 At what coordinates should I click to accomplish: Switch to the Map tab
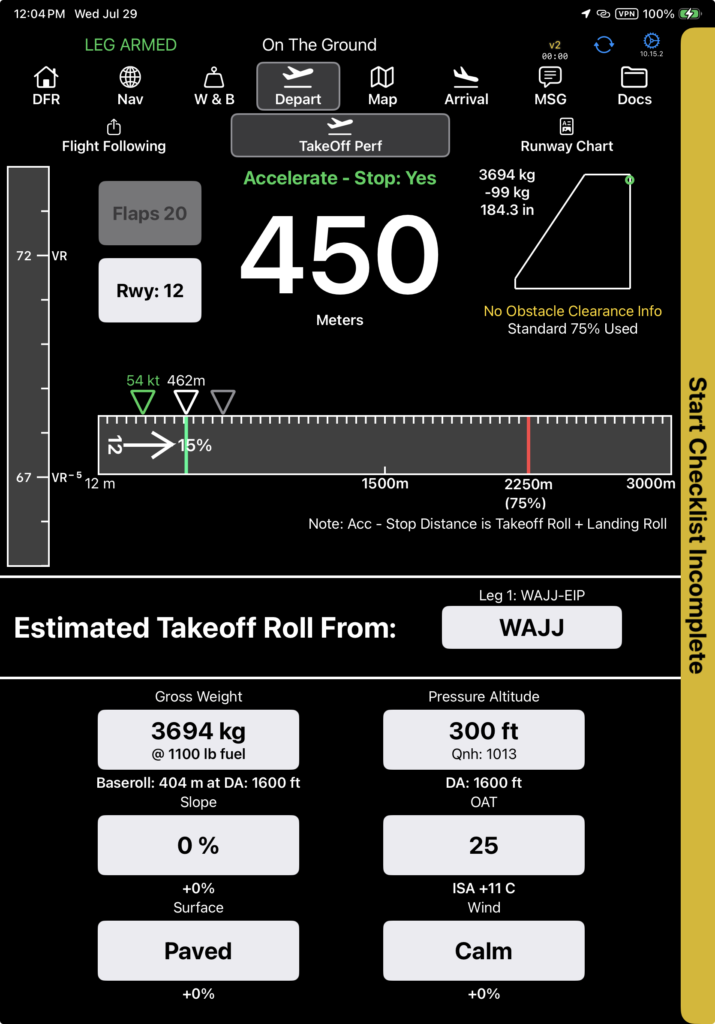click(x=382, y=86)
